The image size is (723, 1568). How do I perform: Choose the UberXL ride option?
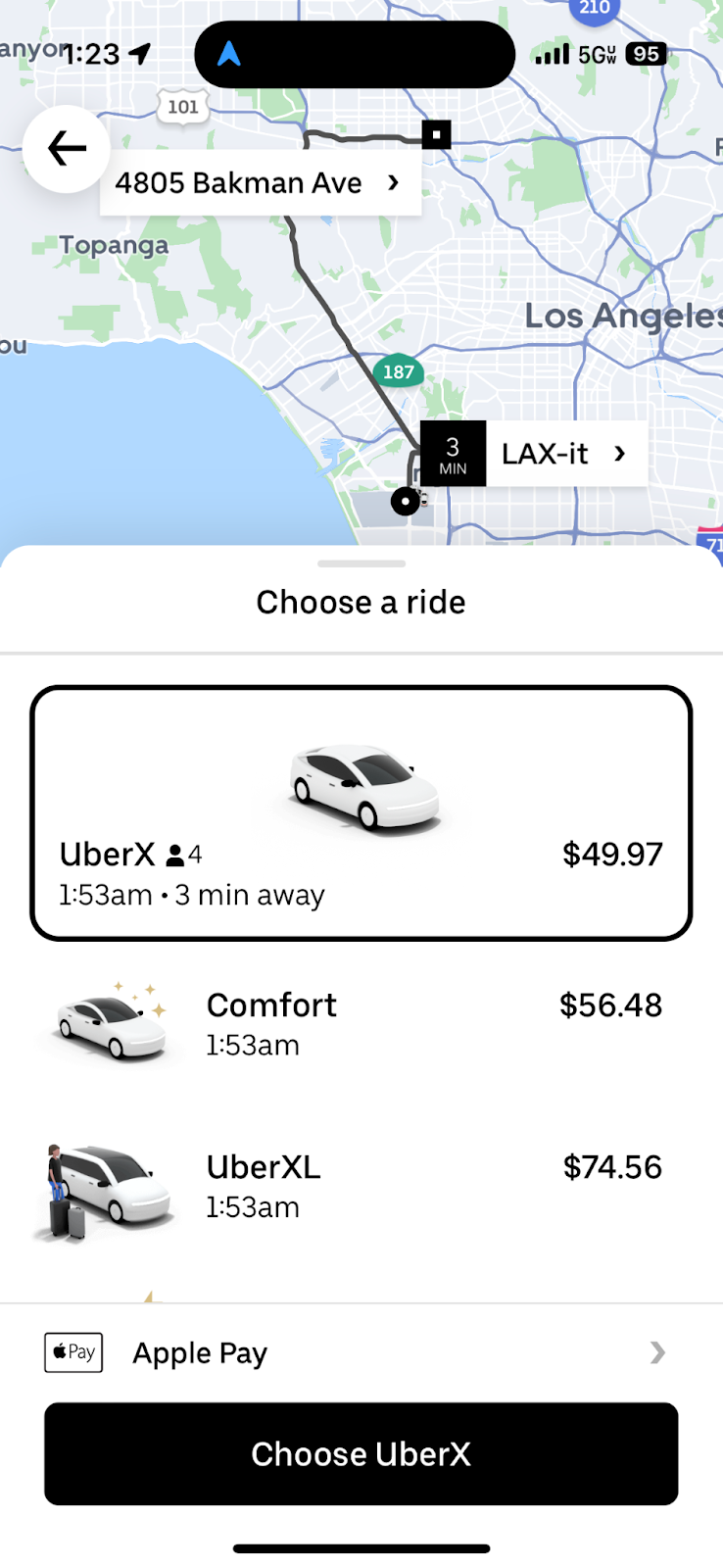pyautogui.click(x=361, y=1186)
